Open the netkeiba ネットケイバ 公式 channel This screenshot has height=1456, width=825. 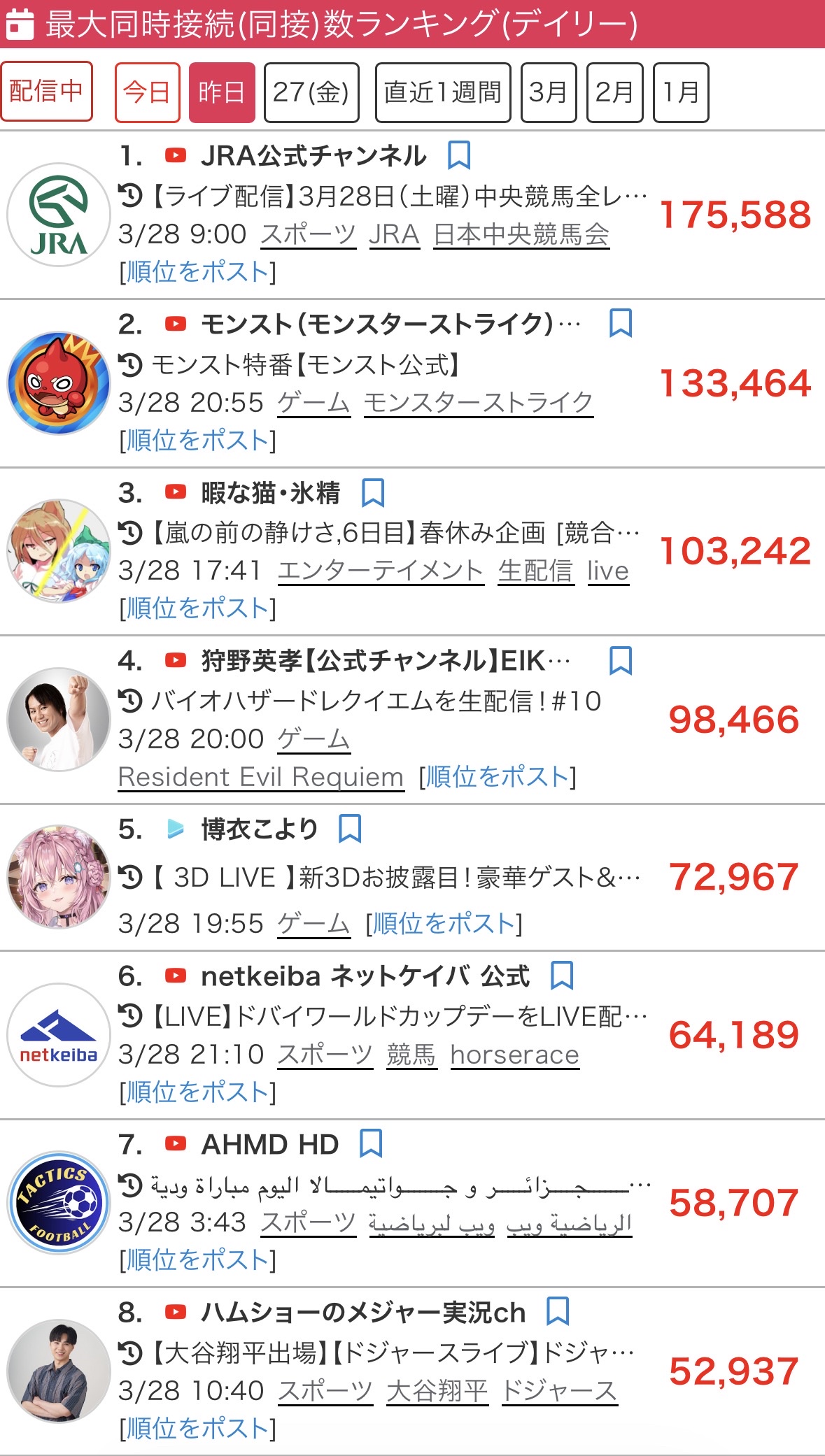click(365, 976)
